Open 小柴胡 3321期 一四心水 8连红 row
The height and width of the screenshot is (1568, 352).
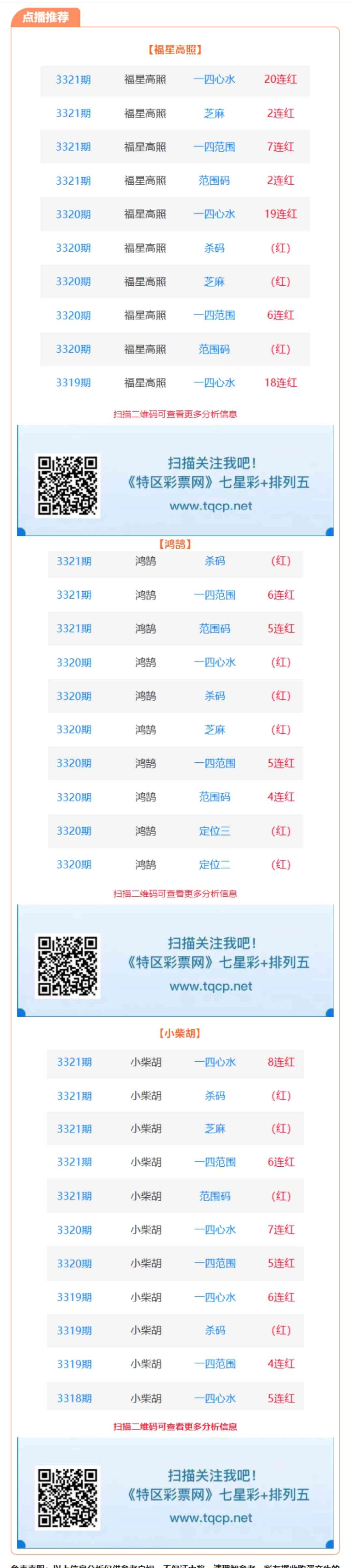(x=175, y=1062)
